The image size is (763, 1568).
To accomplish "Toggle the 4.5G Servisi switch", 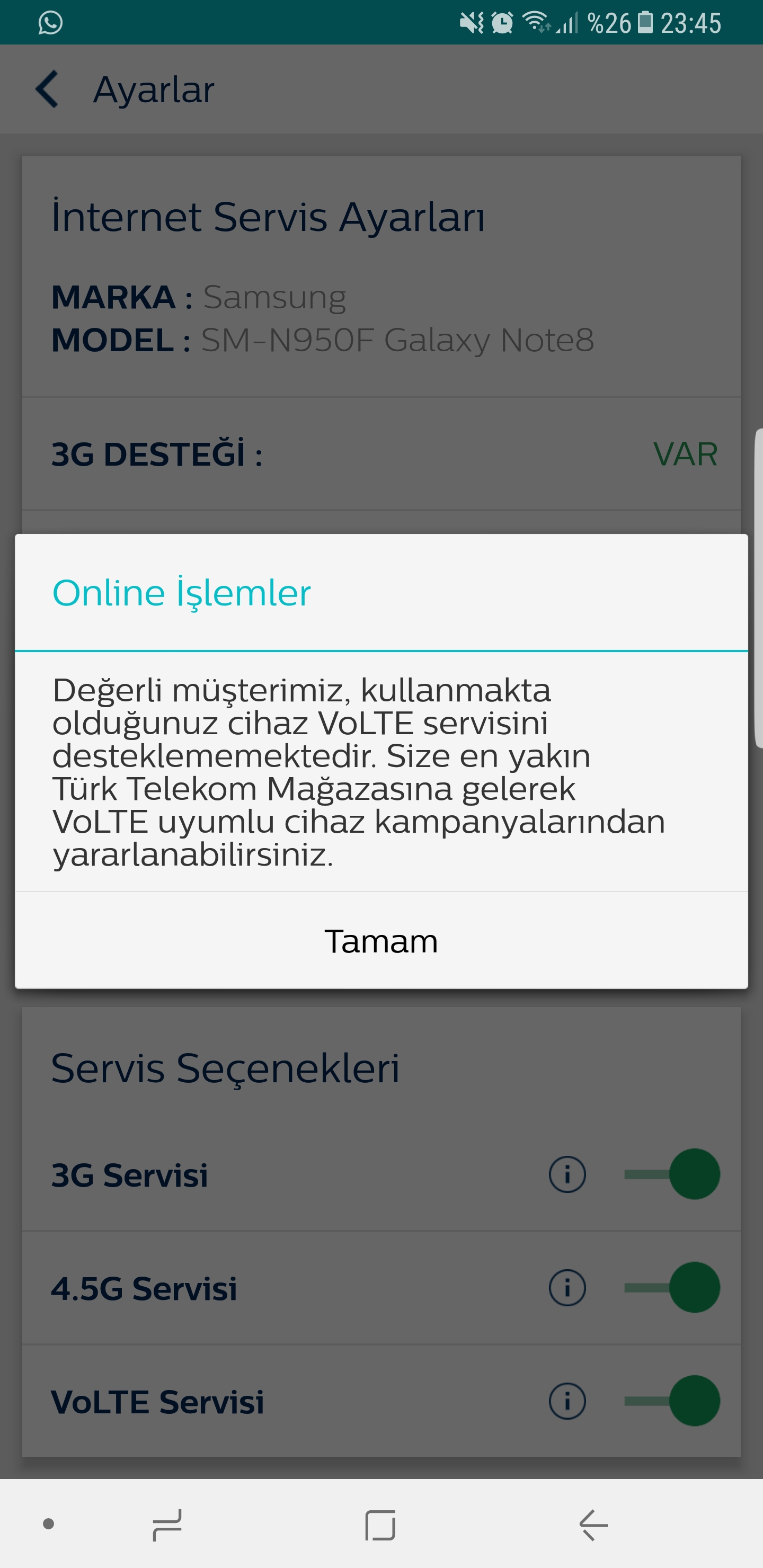I will point(672,1287).
